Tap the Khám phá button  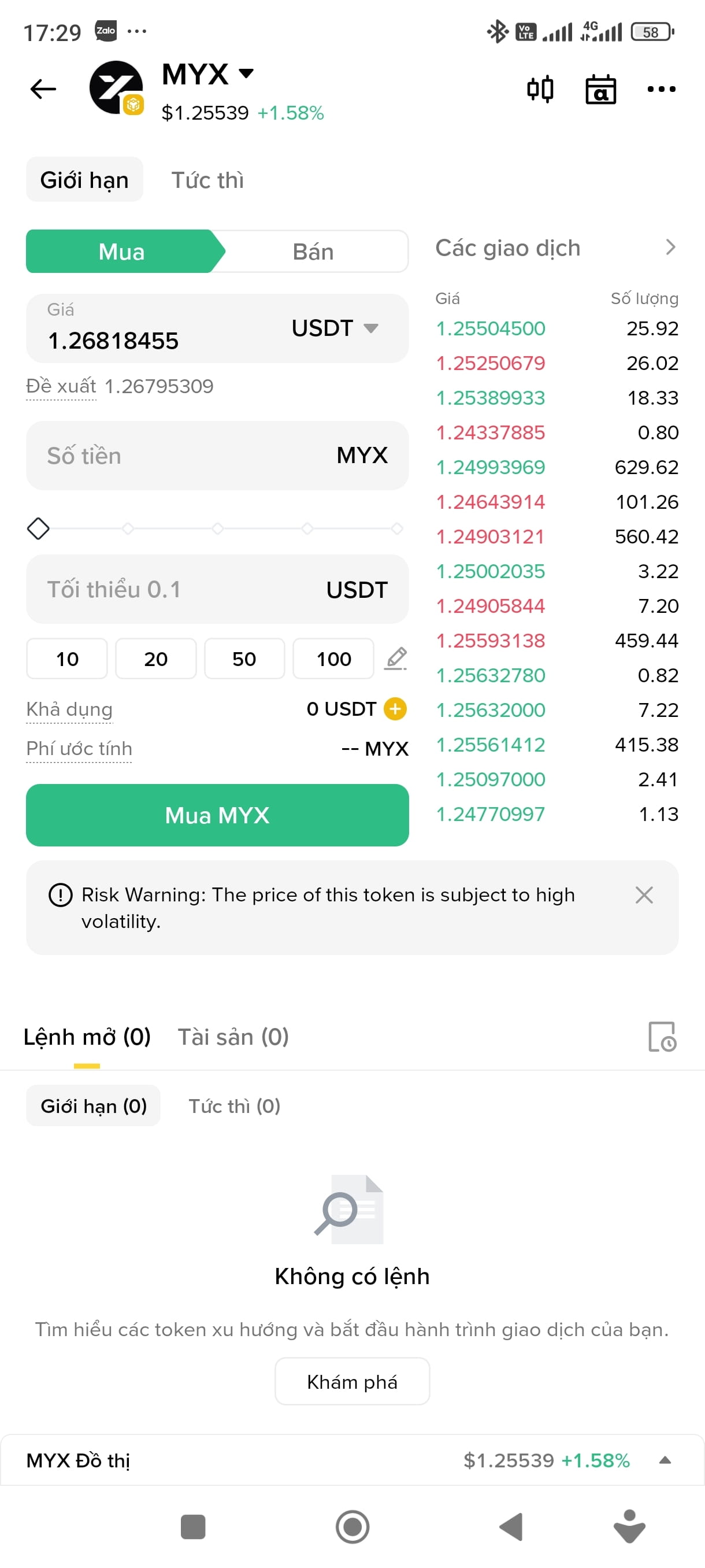(x=352, y=1381)
